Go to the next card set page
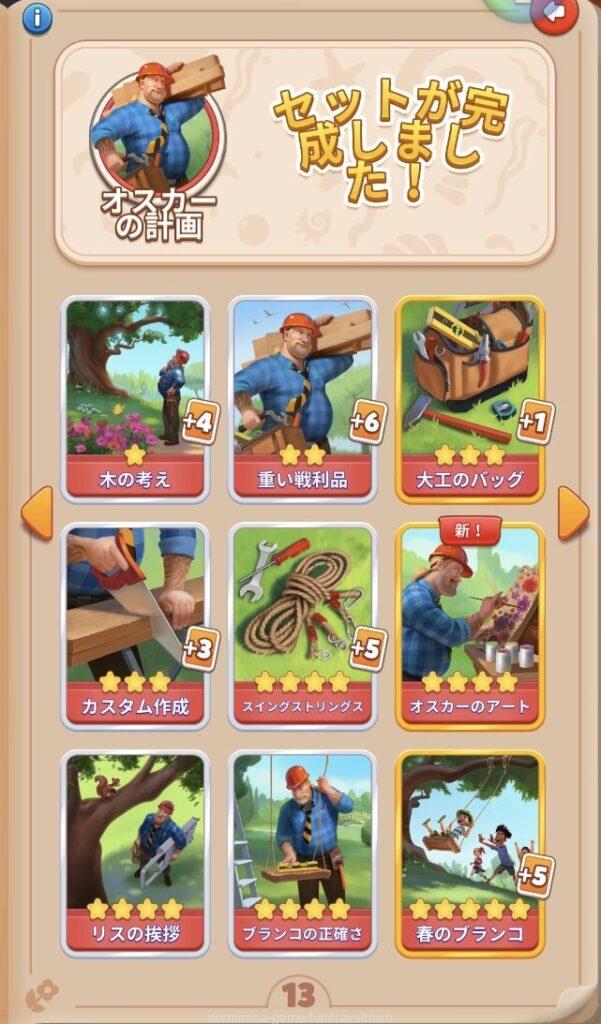The image size is (601, 1024). 572,512
